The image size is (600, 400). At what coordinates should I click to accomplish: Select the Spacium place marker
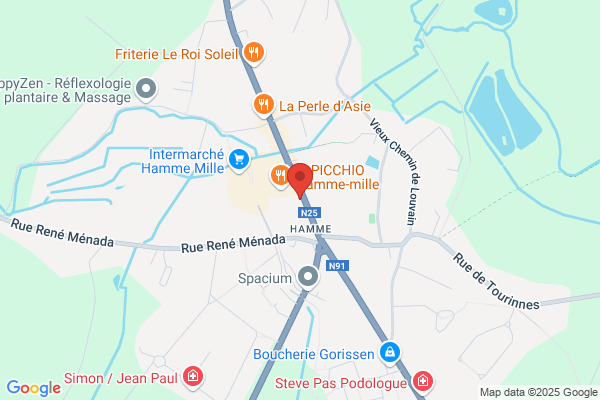[x=308, y=277]
